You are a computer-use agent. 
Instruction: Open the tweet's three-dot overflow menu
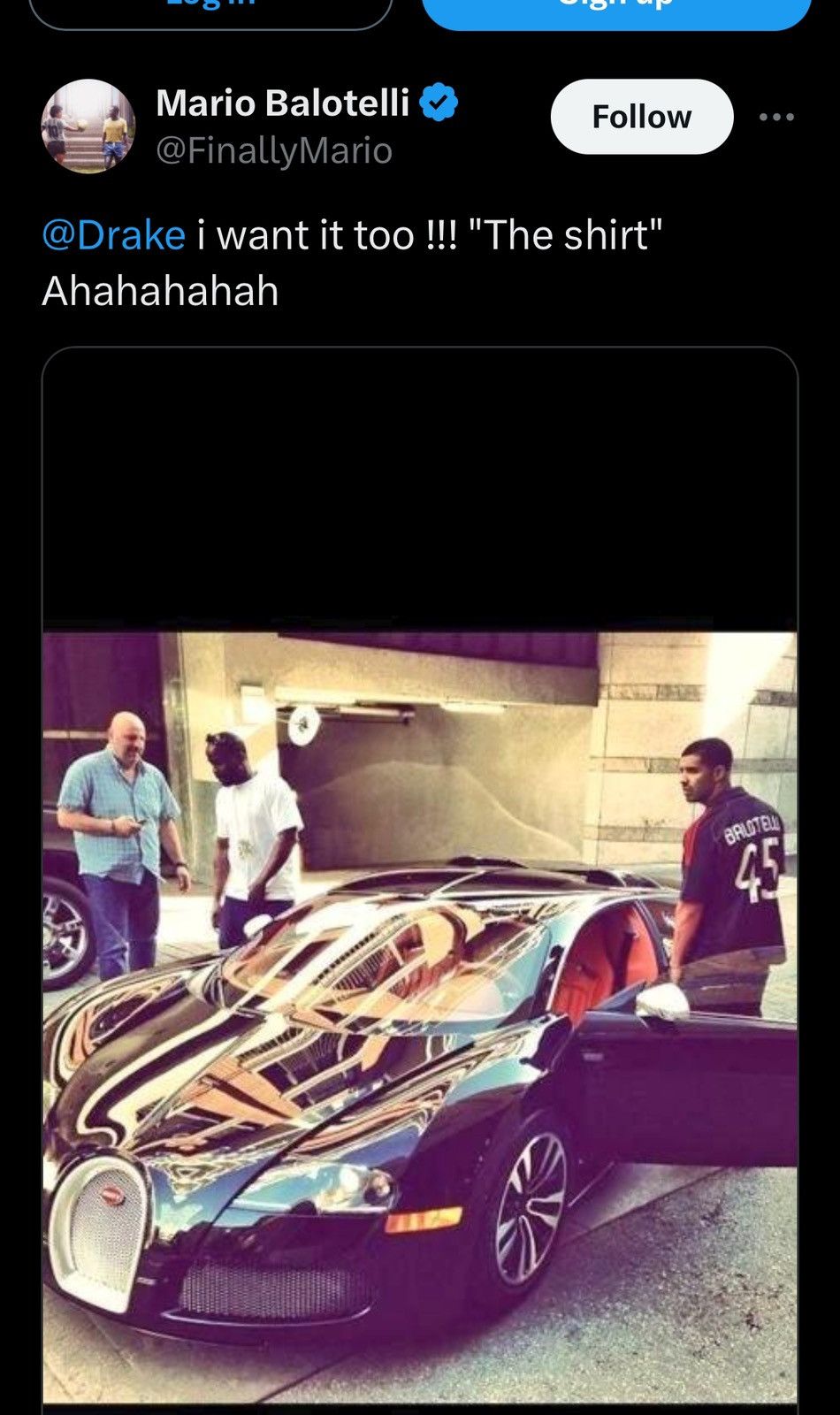[x=776, y=117]
